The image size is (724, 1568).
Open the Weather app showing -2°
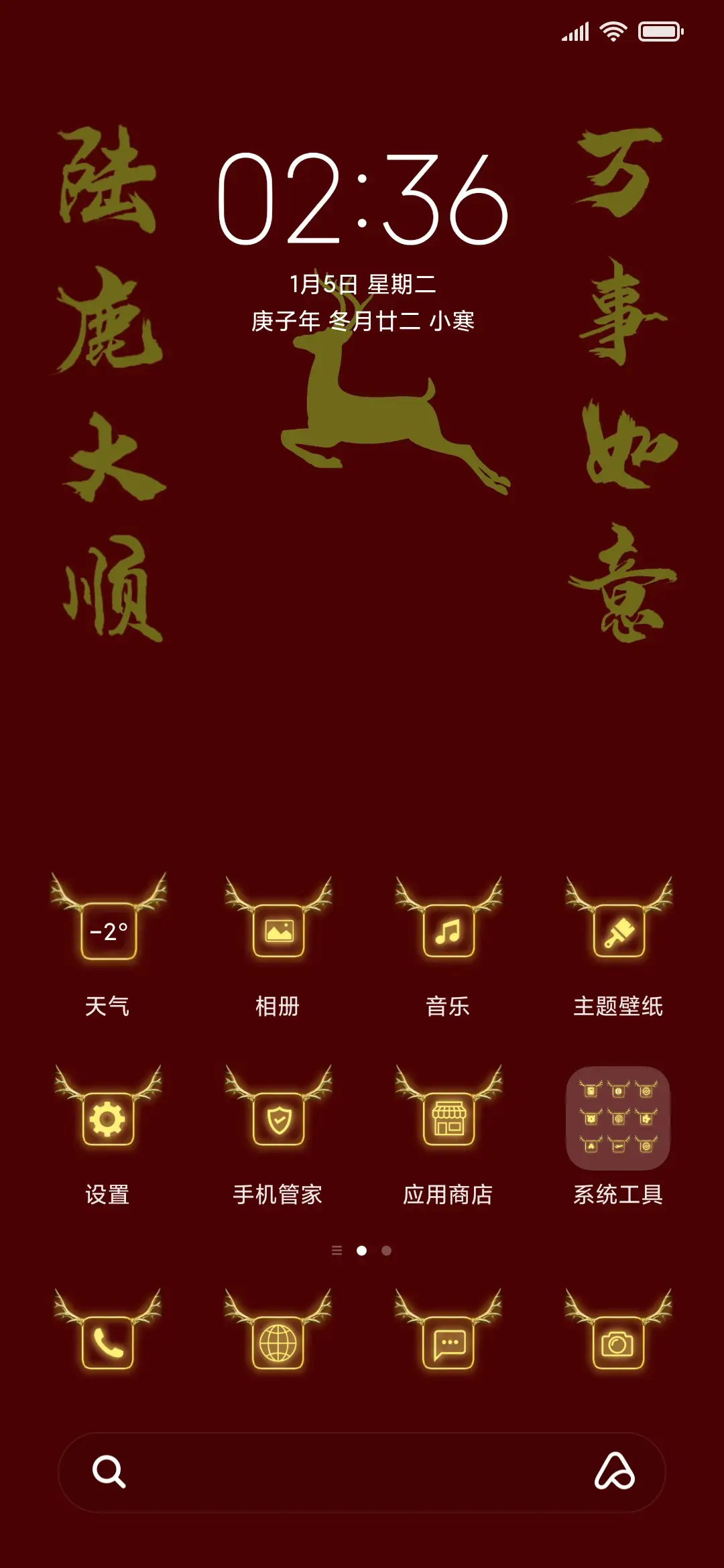[x=107, y=931]
